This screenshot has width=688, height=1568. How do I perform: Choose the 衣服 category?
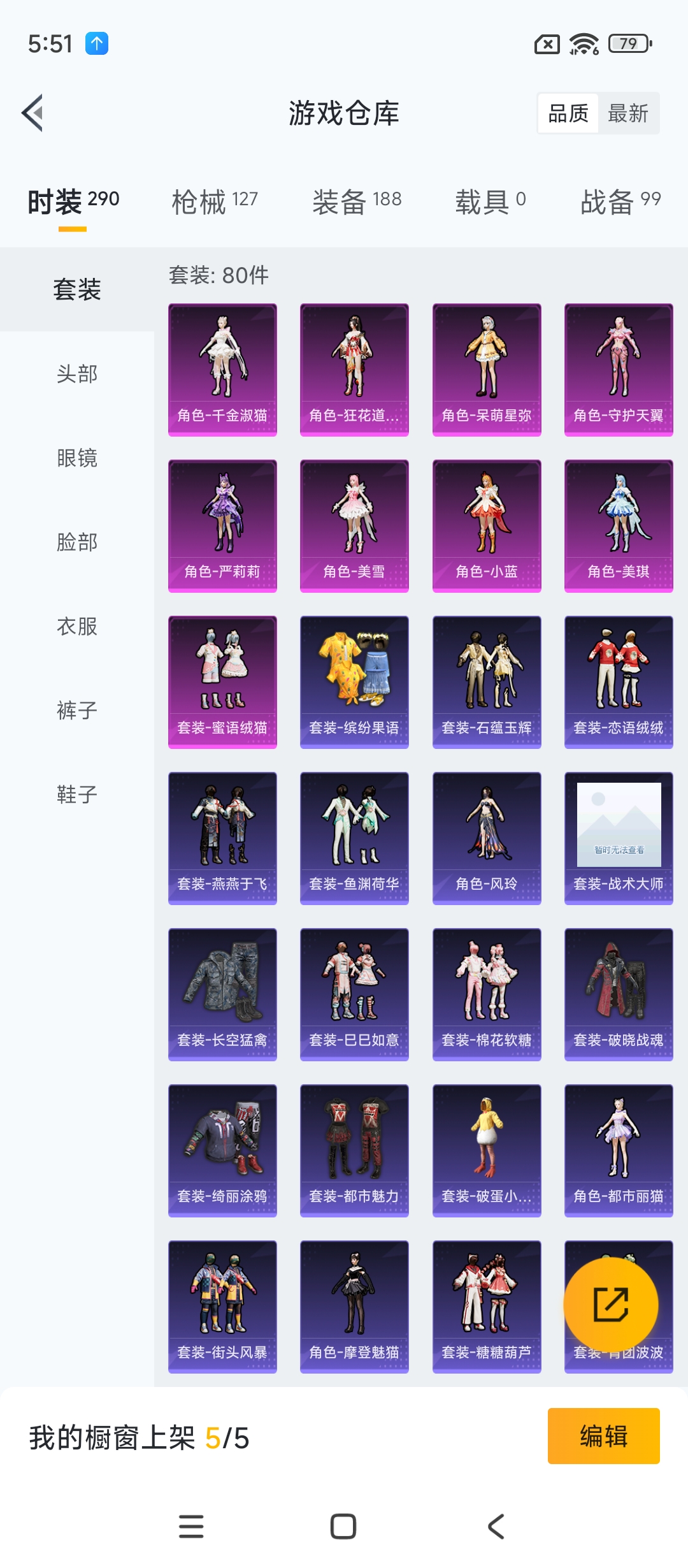point(77,626)
